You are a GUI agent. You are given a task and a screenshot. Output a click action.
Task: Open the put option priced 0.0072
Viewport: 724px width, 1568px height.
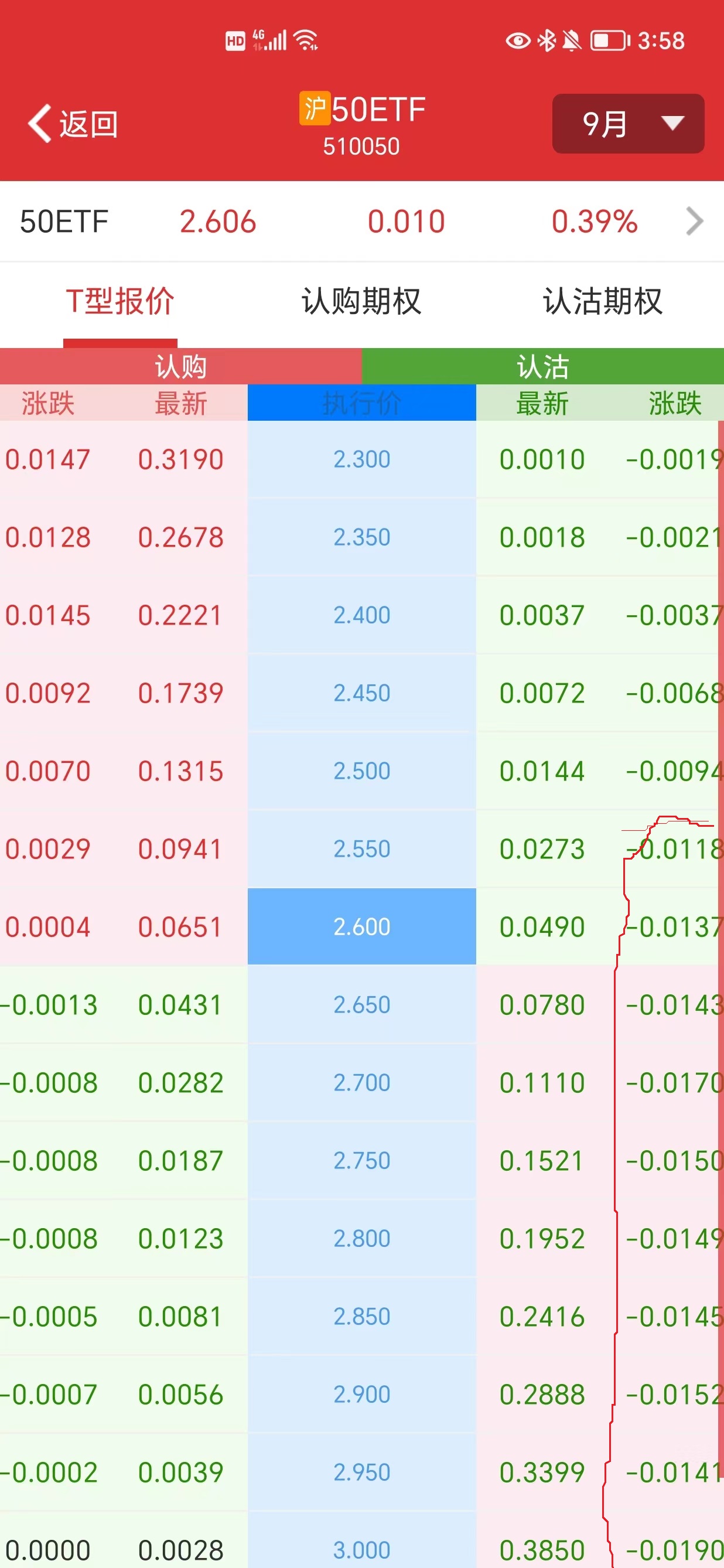541,693
